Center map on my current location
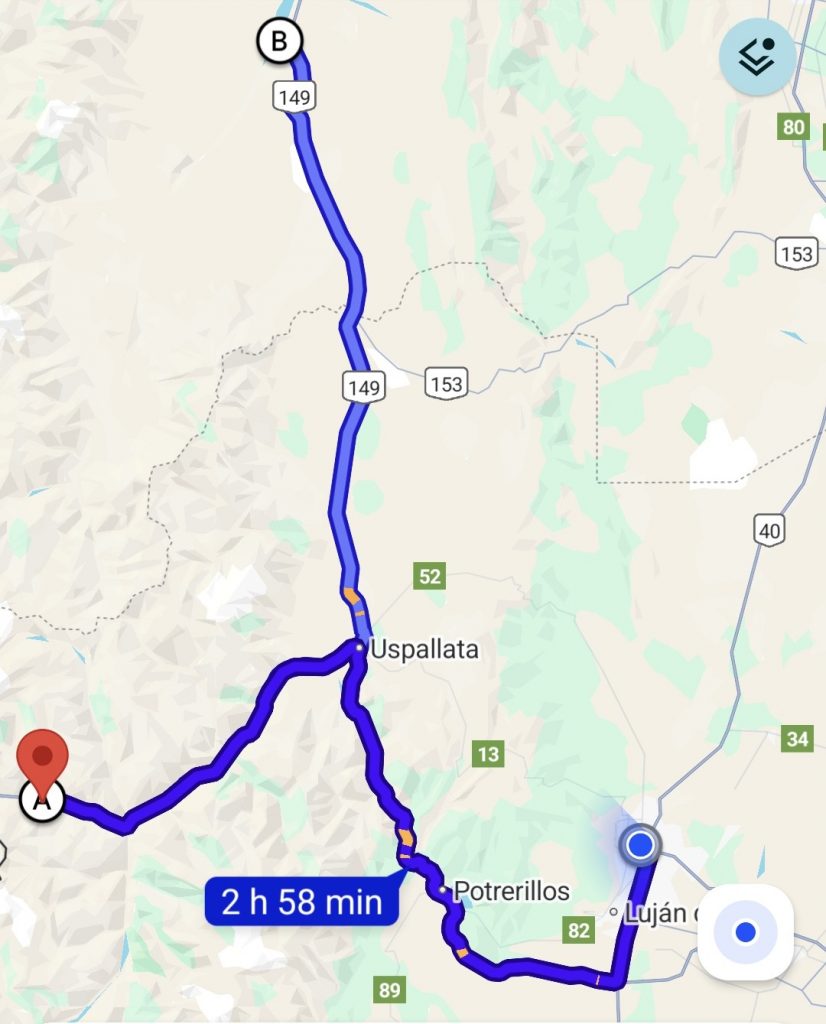Screen dimensions: 826x1024 click(745, 932)
